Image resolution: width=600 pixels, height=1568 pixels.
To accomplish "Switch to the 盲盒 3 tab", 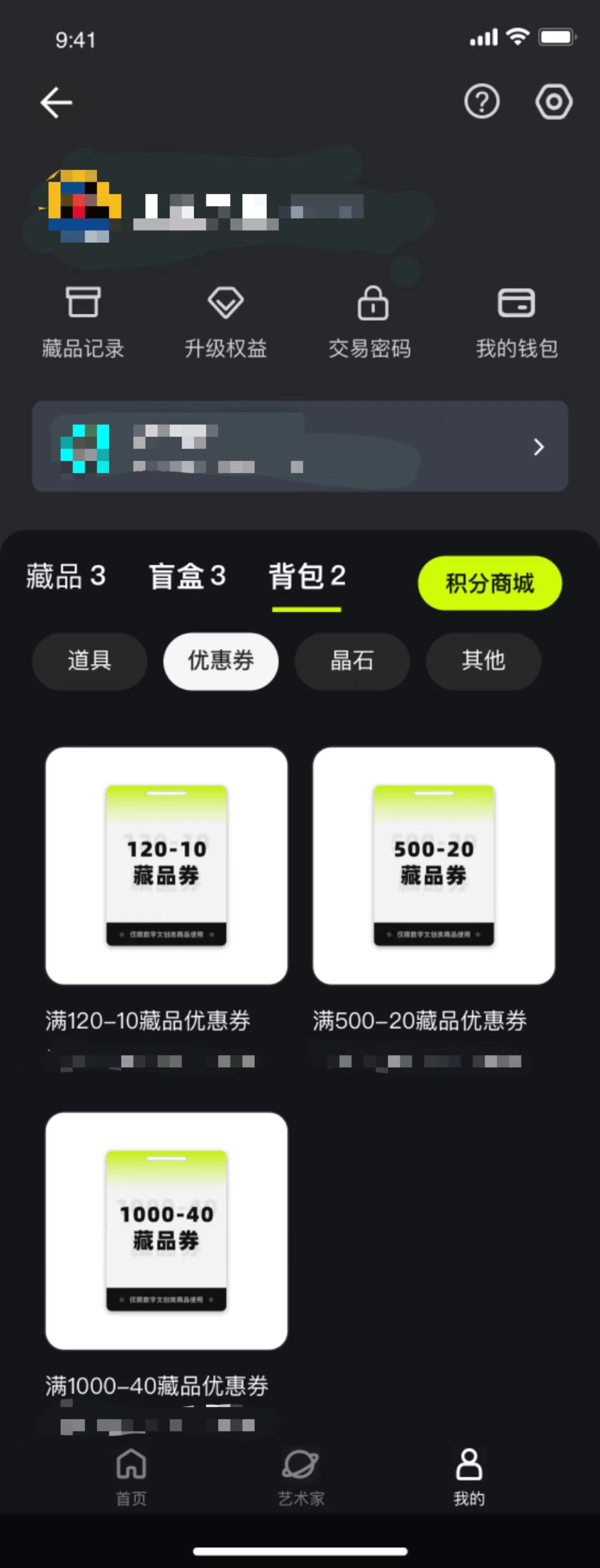I will point(187,576).
